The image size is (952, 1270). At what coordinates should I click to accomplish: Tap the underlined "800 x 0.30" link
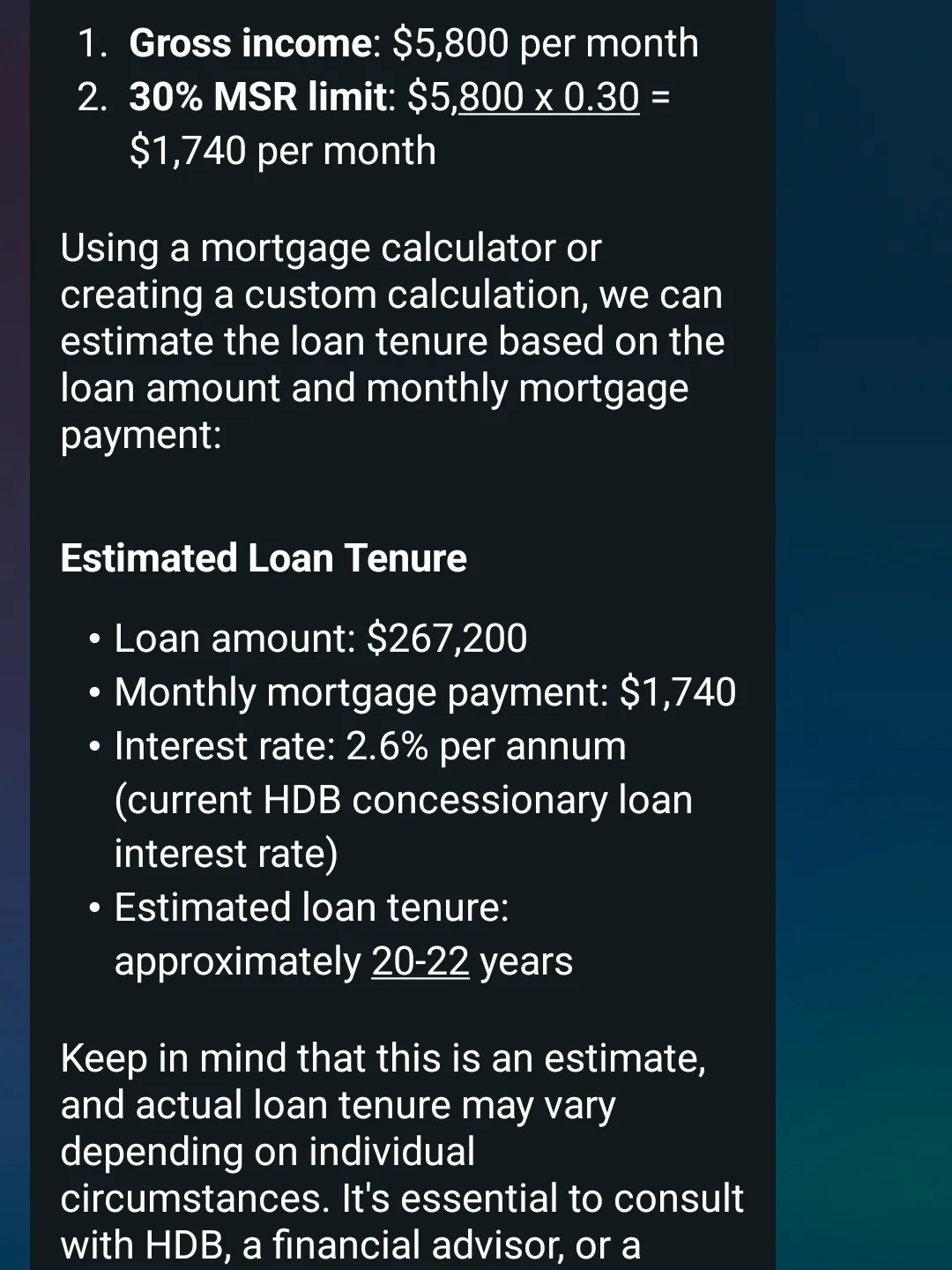coord(548,97)
